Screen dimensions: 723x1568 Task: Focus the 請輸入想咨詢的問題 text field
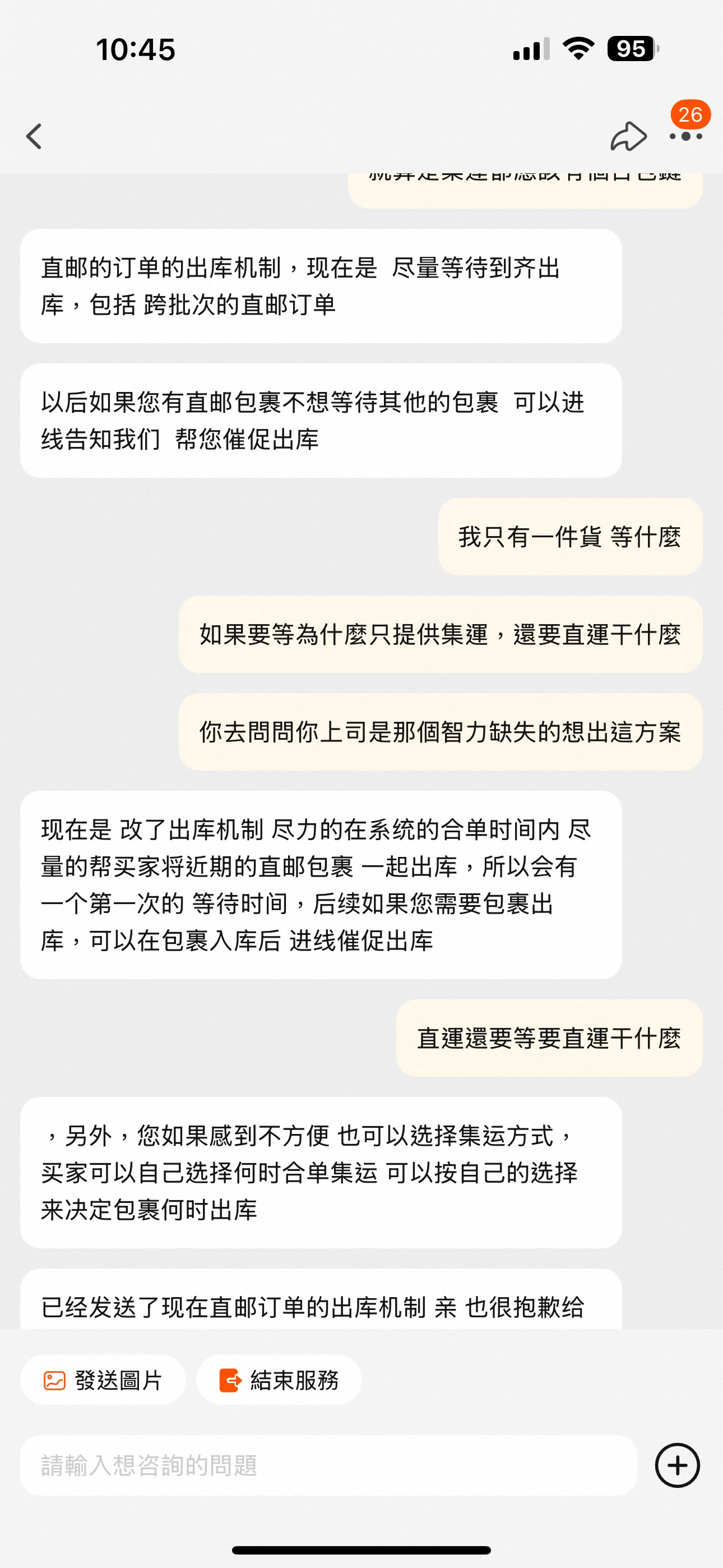click(x=328, y=1465)
